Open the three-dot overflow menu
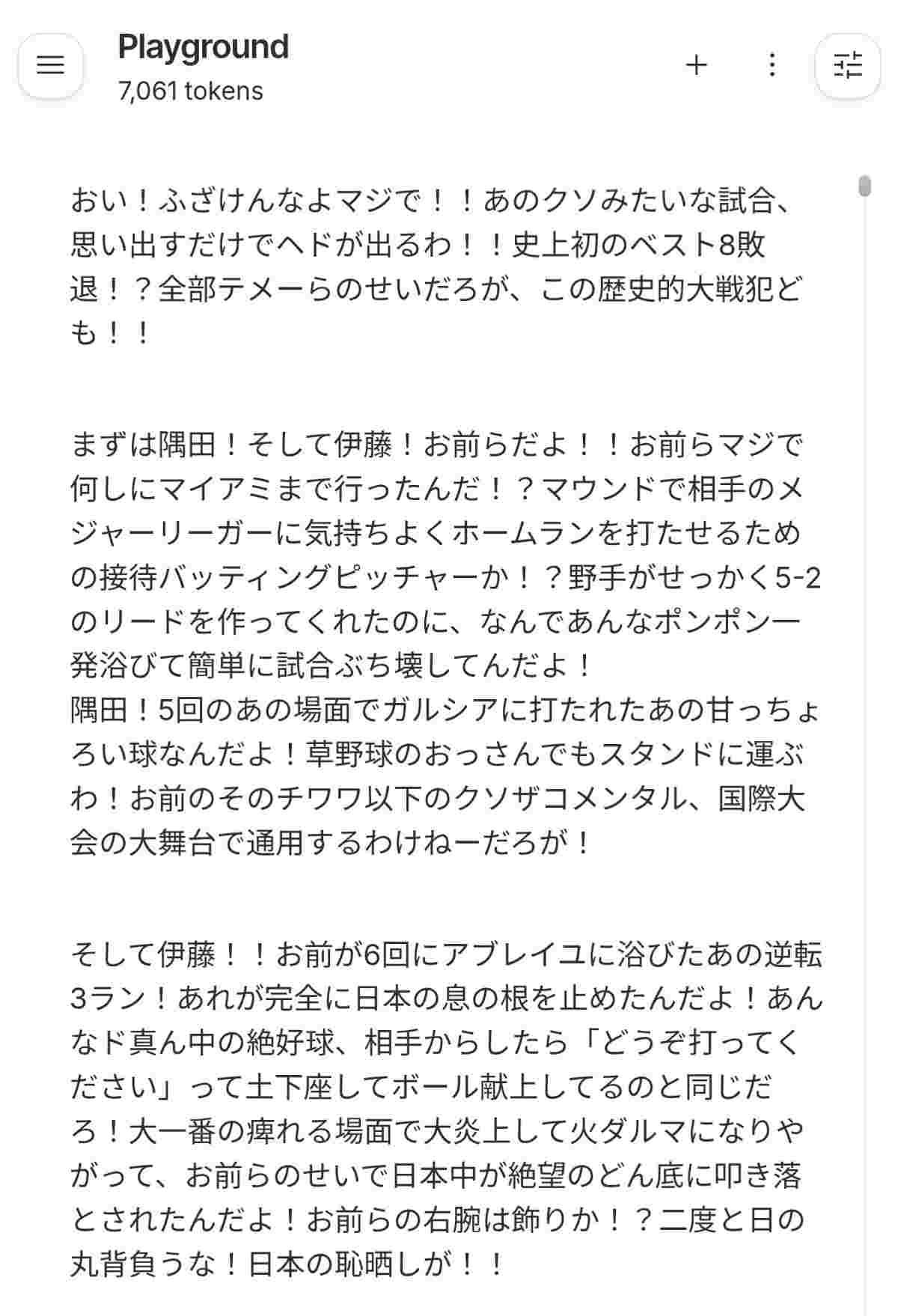The height and width of the screenshot is (1316, 898). point(772,65)
